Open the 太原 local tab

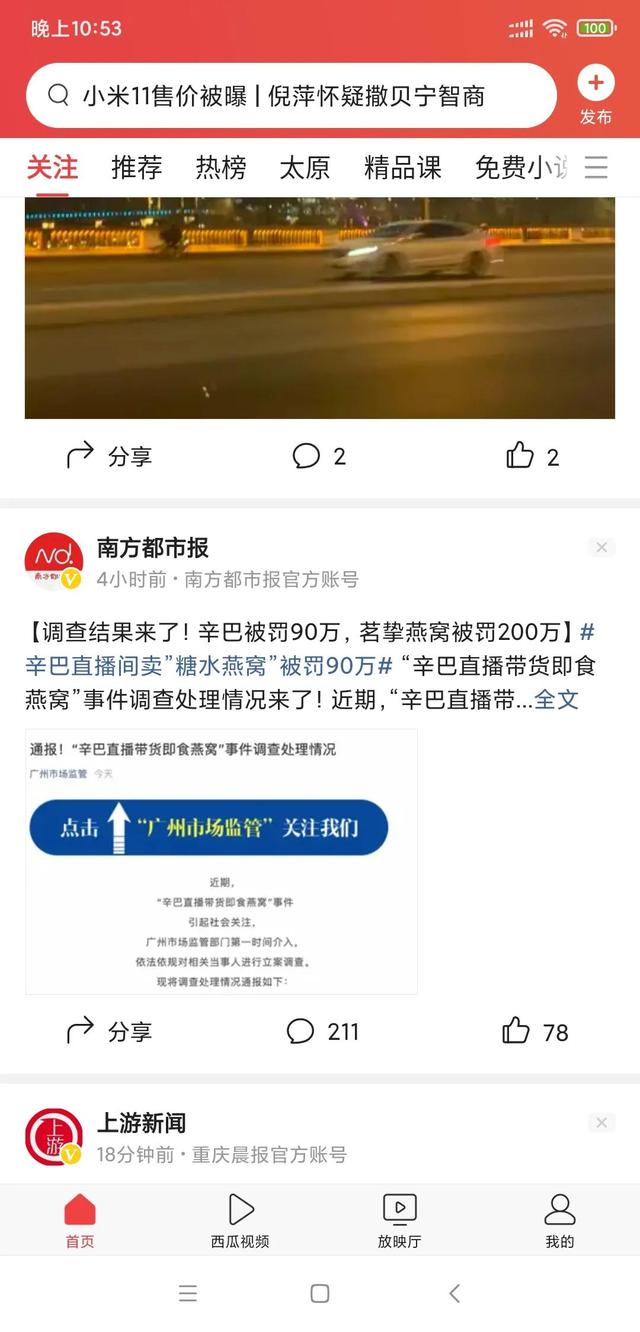[304, 167]
